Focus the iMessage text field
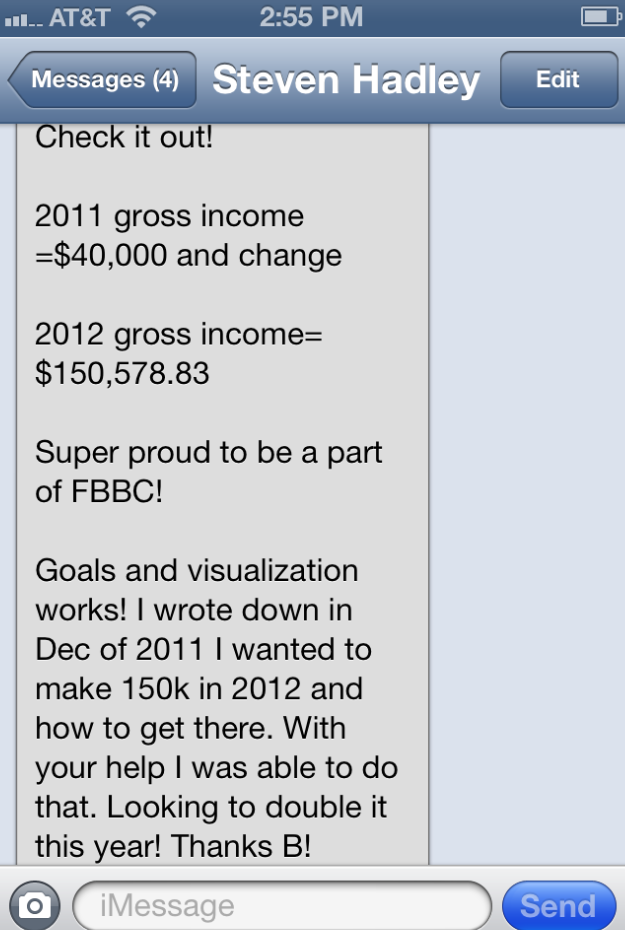Screen dimensions: 625x930 [x=282, y=906]
